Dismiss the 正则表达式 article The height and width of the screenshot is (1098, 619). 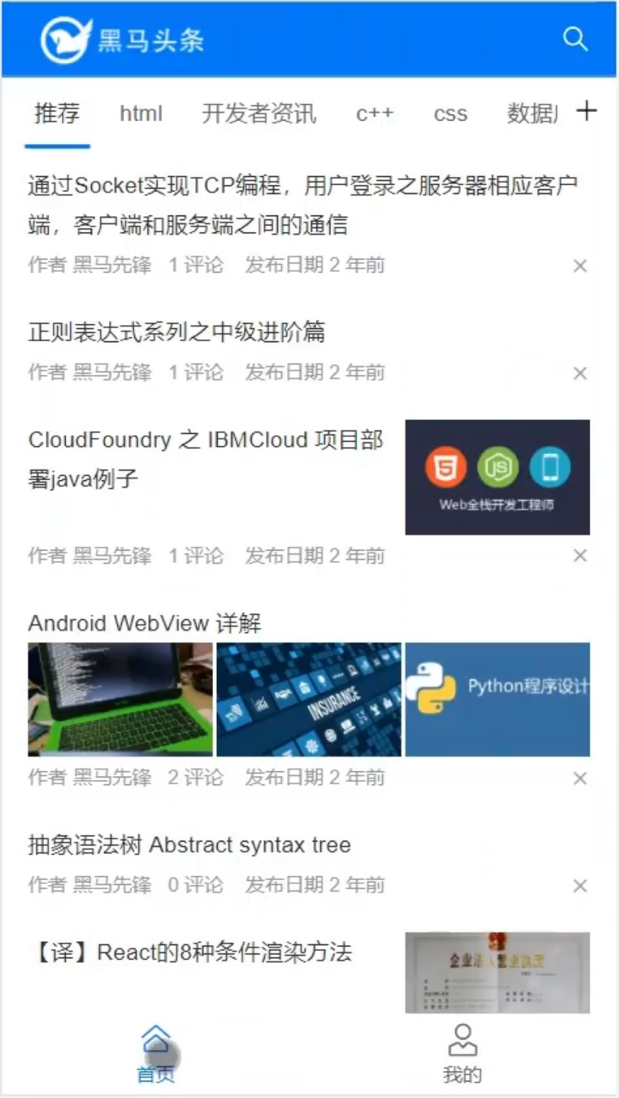pyautogui.click(x=580, y=373)
